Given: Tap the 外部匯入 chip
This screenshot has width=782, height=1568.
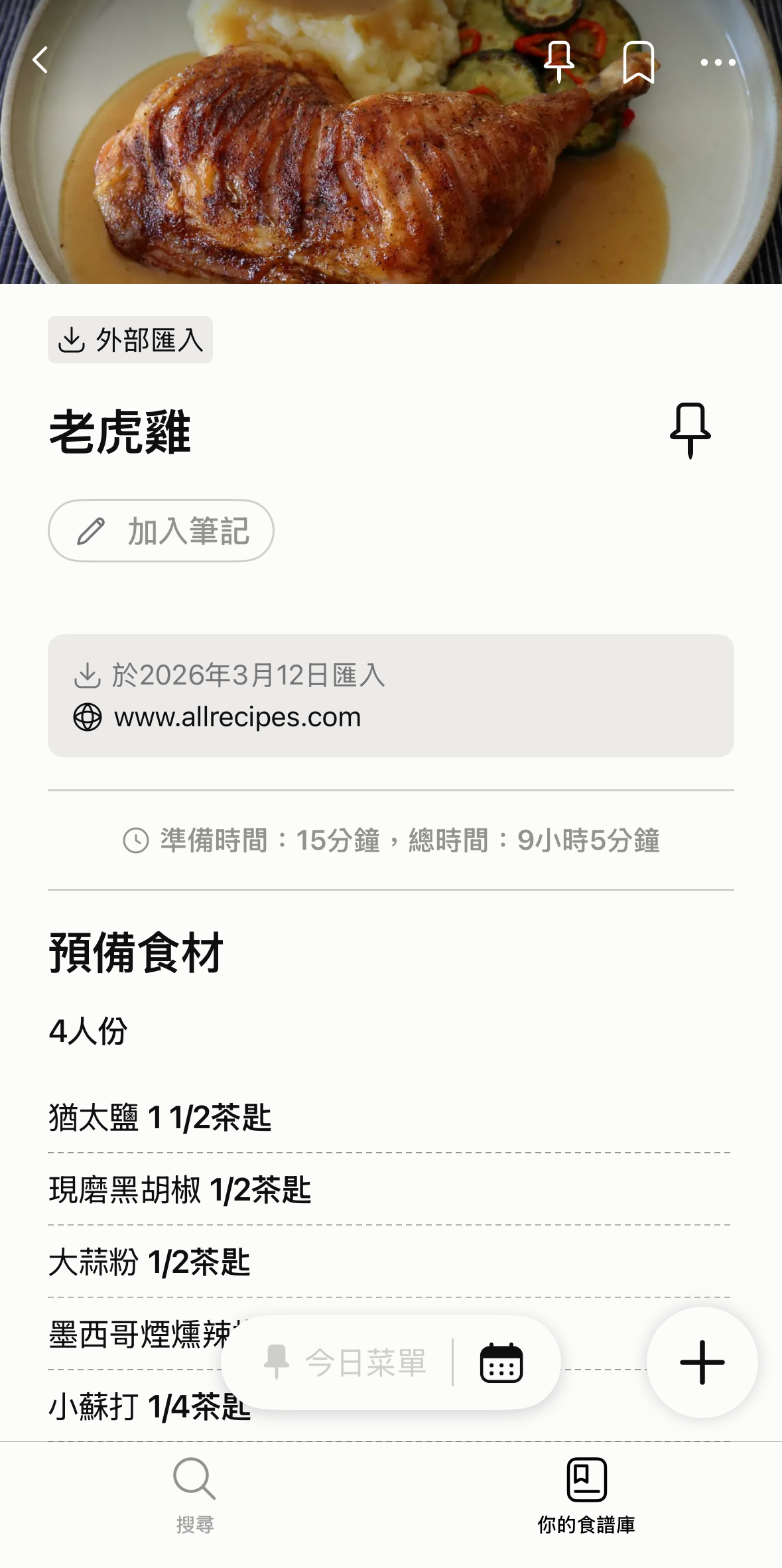Looking at the screenshot, I should [x=130, y=340].
